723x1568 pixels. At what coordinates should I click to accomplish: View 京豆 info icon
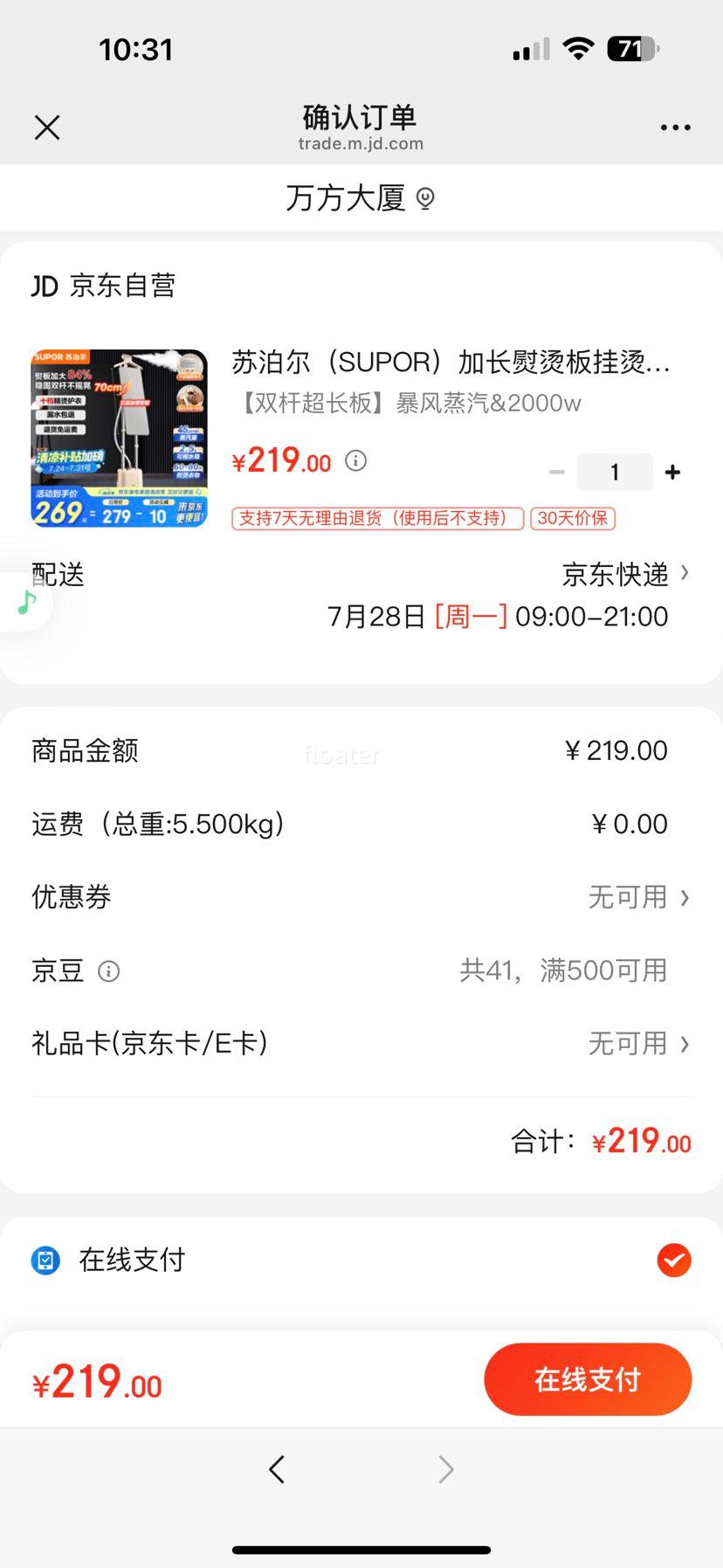(108, 971)
